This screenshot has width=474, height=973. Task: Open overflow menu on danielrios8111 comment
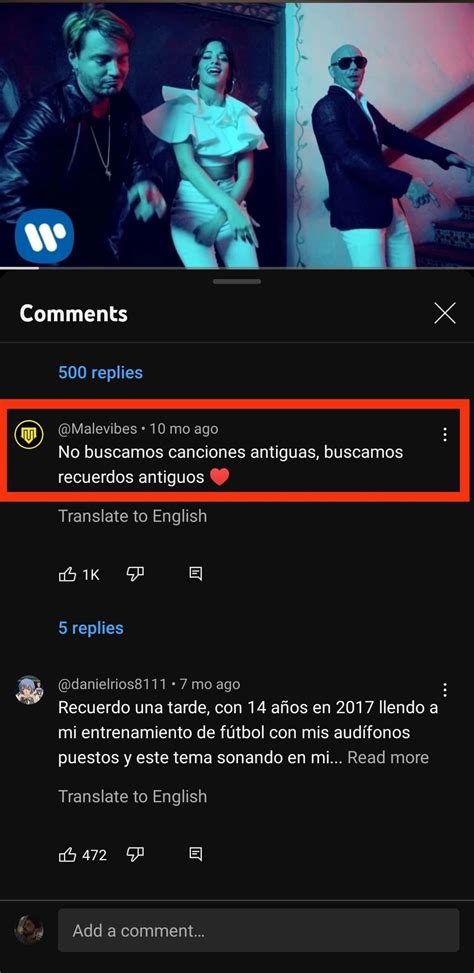click(445, 690)
